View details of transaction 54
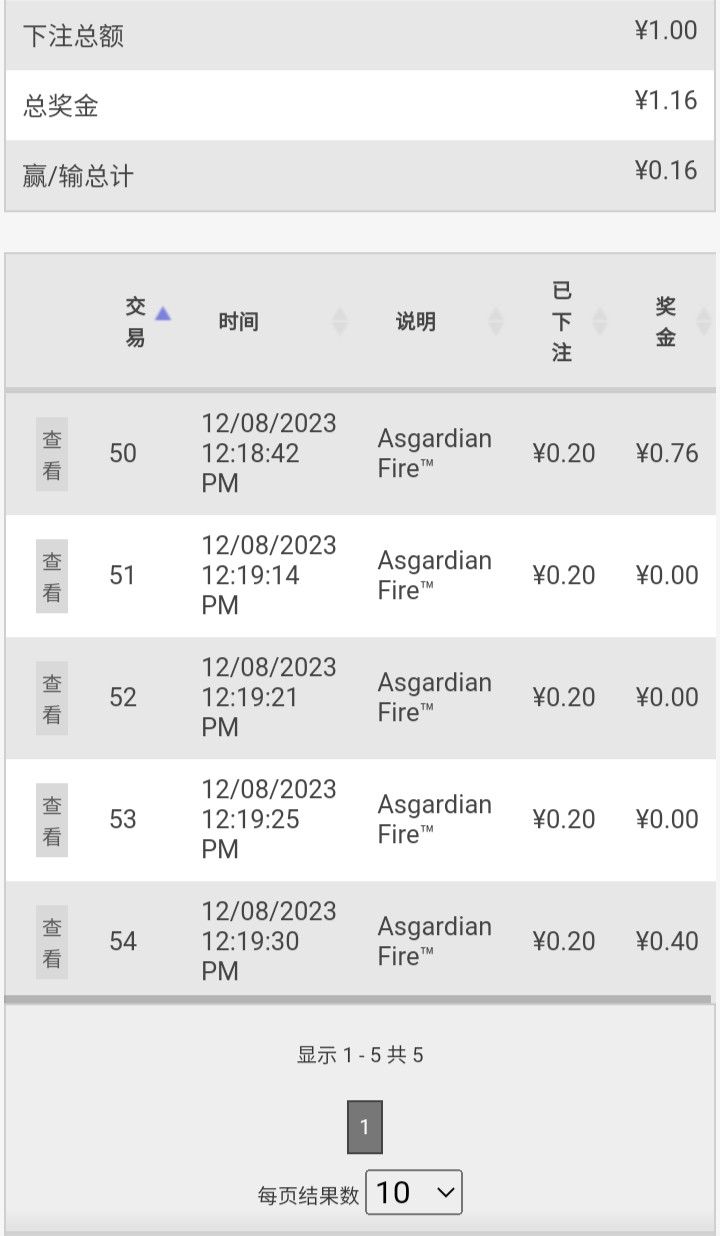The height and width of the screenshot is (1236, 720). 52,943
